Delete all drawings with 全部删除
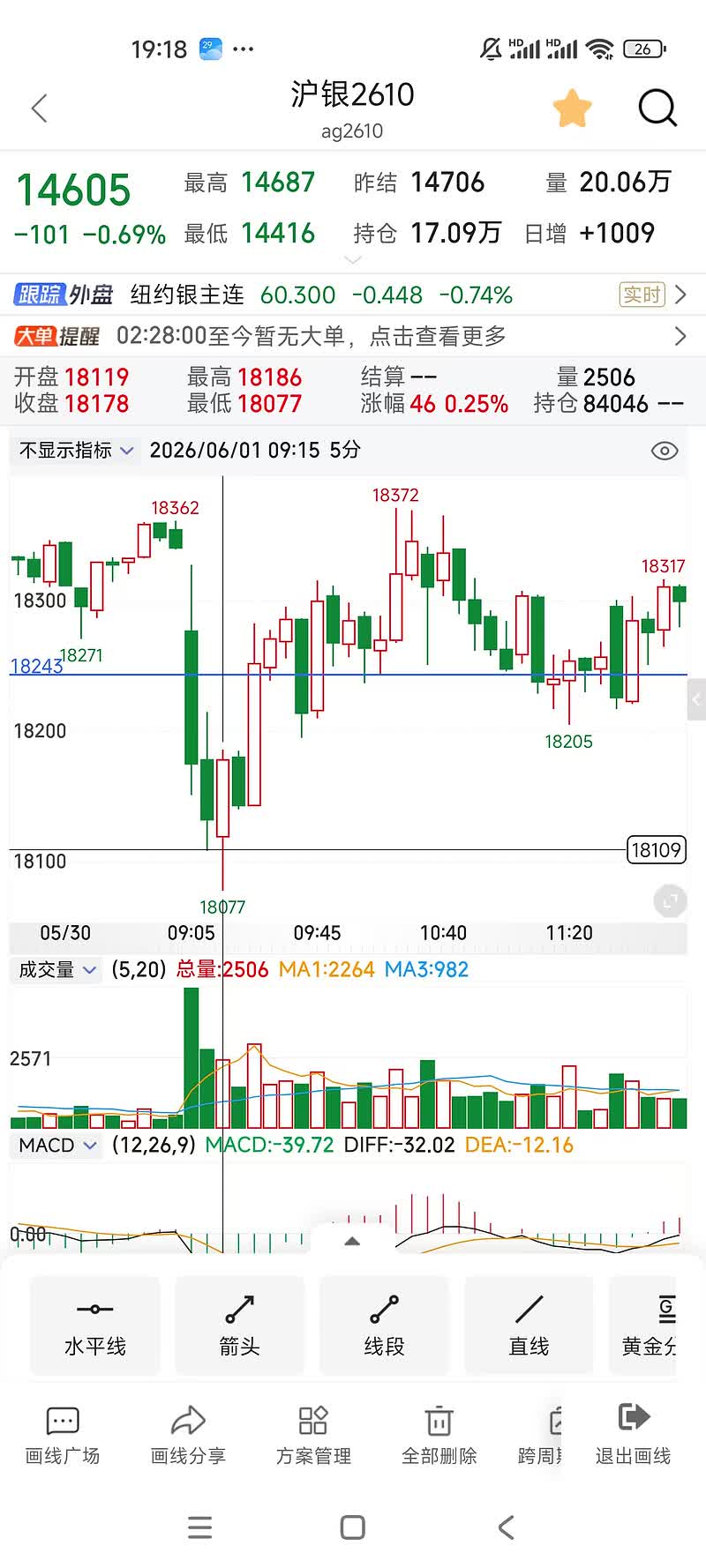The height and width of the screenshot is (1568, 706). [x=439, y=1436]
